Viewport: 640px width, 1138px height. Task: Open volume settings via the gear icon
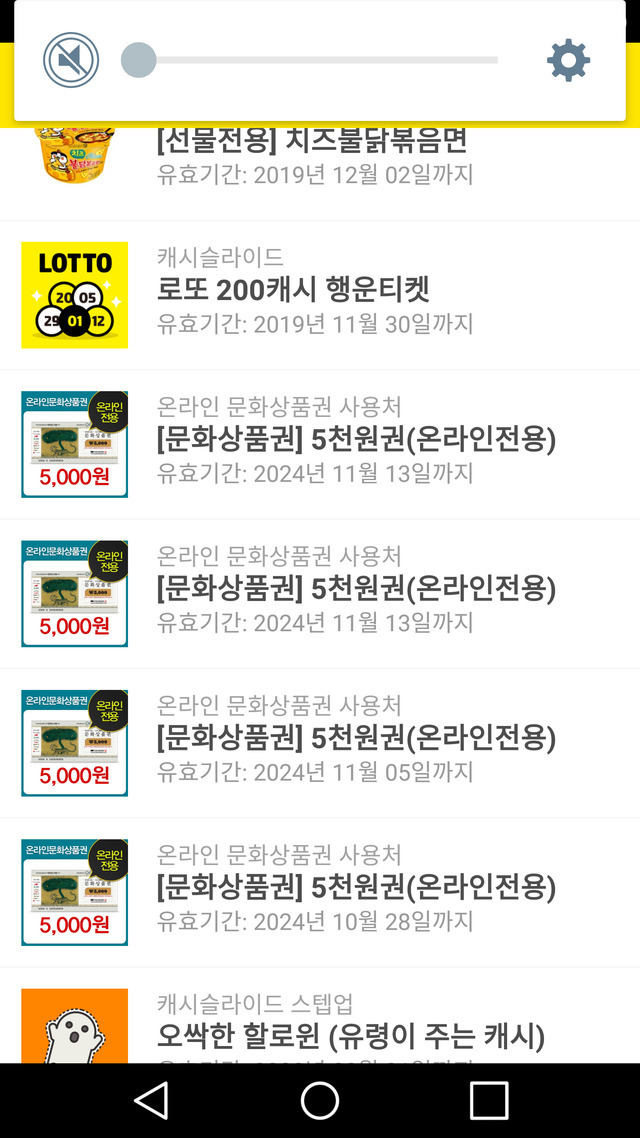(568, 60)
